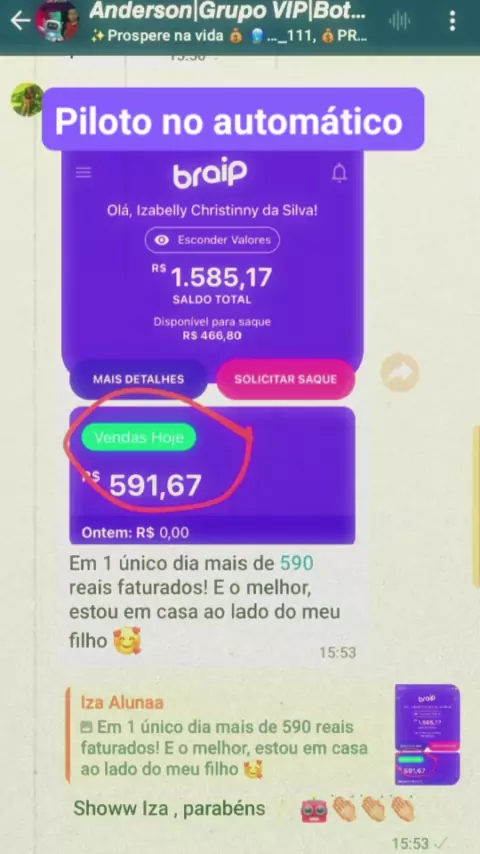Open Anderson Grupo VIP group info
480x854 pixels.
coord(228,22)
